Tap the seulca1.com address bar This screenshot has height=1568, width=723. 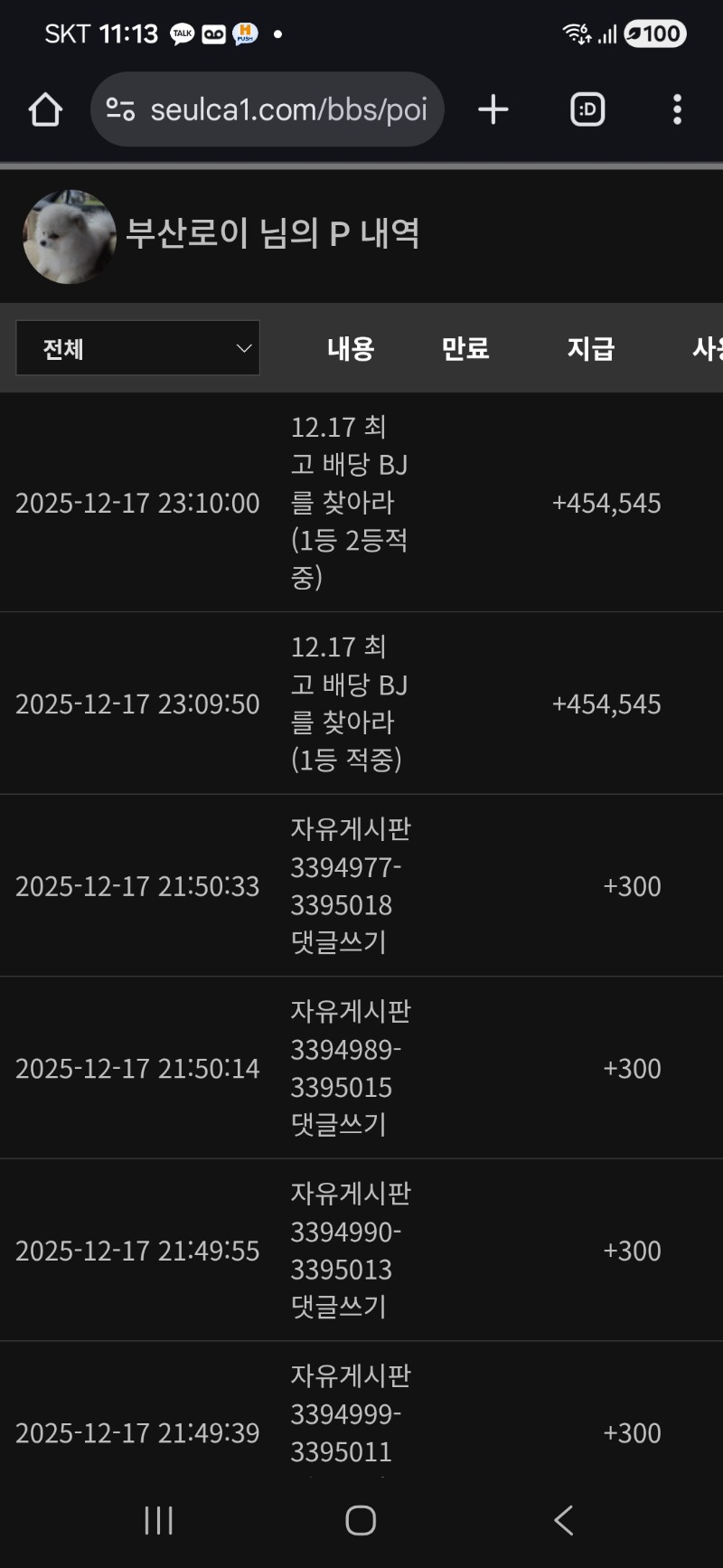pyautogui.click(x=287, y=110)
